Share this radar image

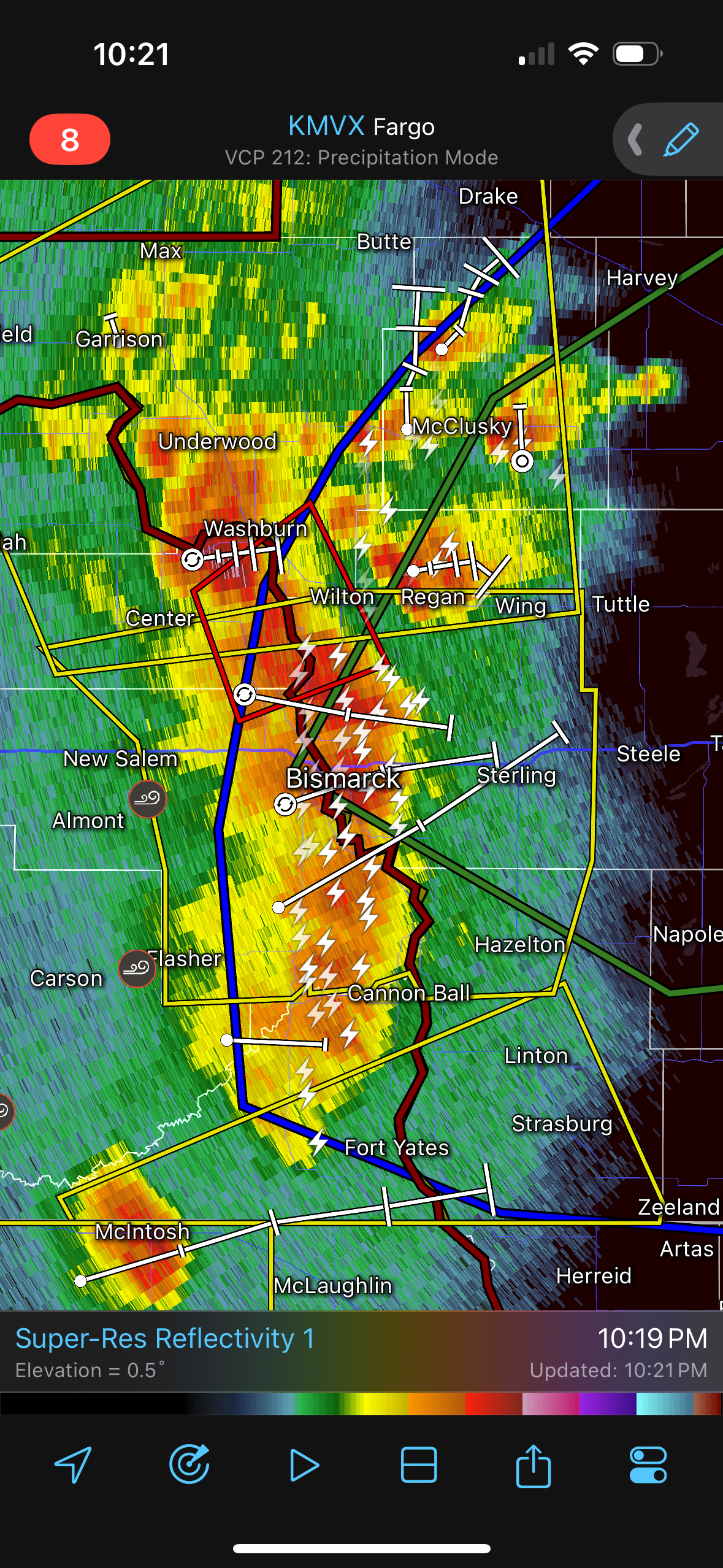click(534, 1465)
